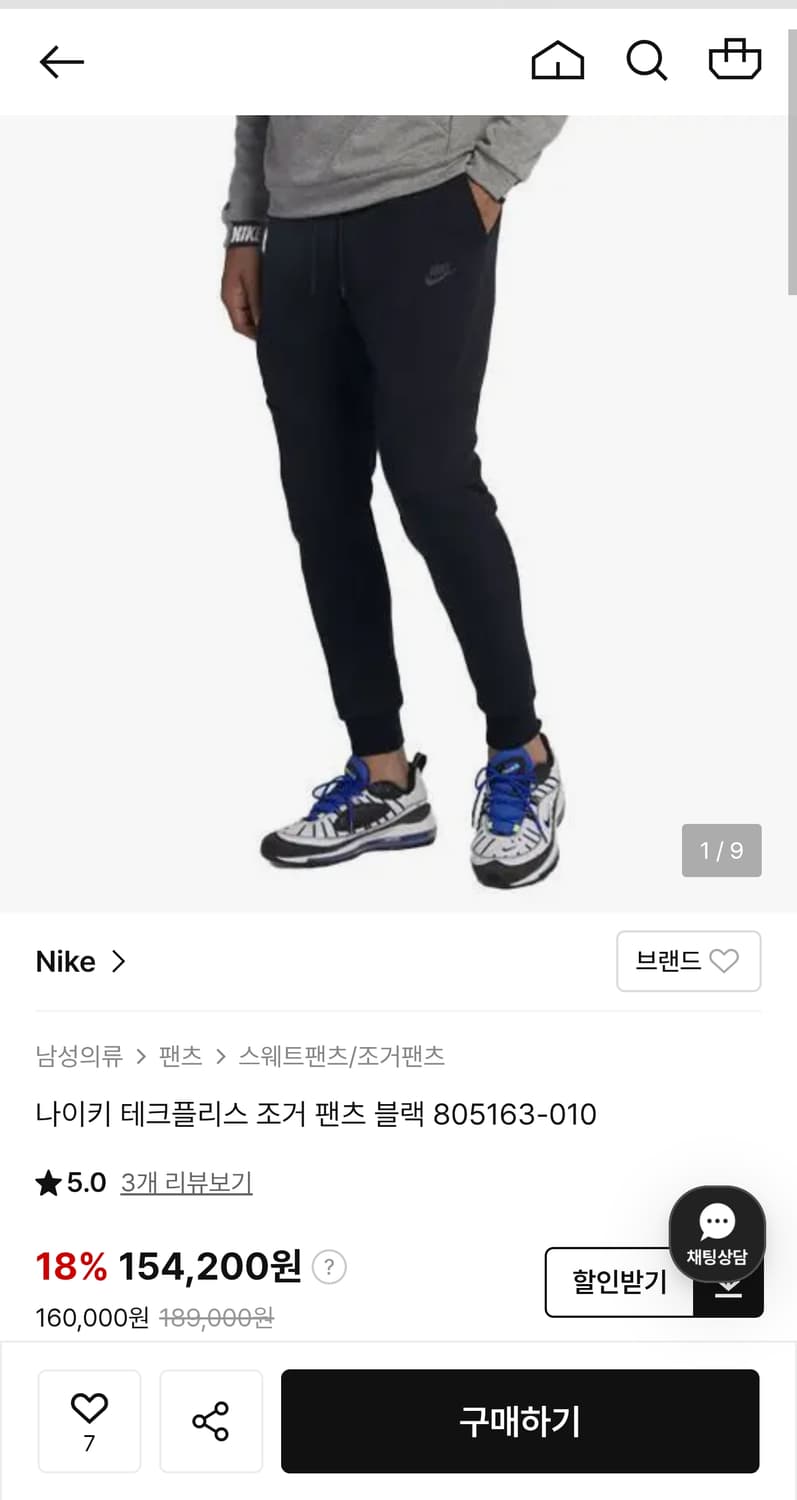The width and height of the screenshot is (797, 1500).
Task: Tap the back arrow at top left
Action: [x=61, y=61]
